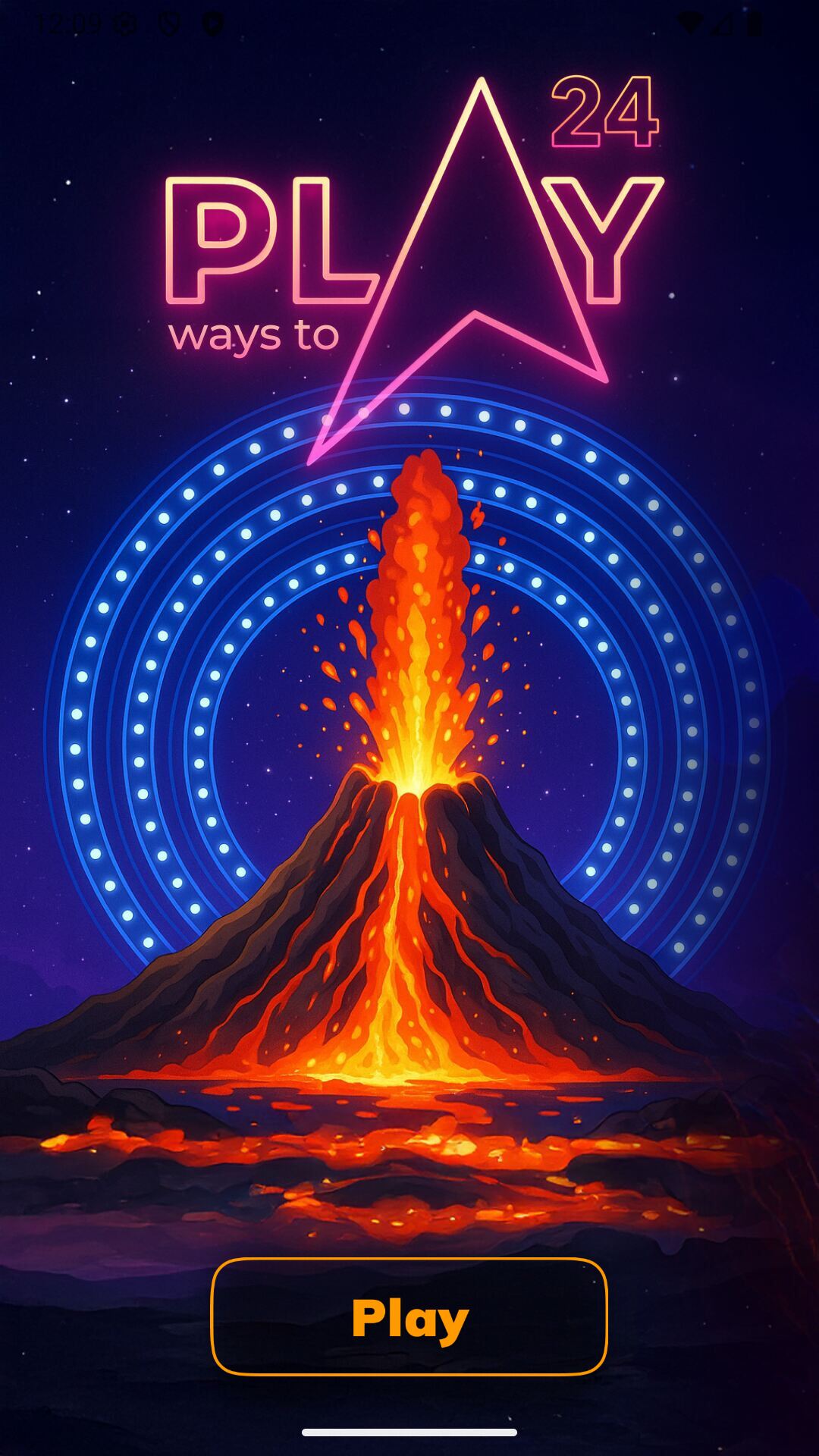Screen dimensions: 819x1456
Task: Tap the Play button
Action: (x=409, y=1317)
